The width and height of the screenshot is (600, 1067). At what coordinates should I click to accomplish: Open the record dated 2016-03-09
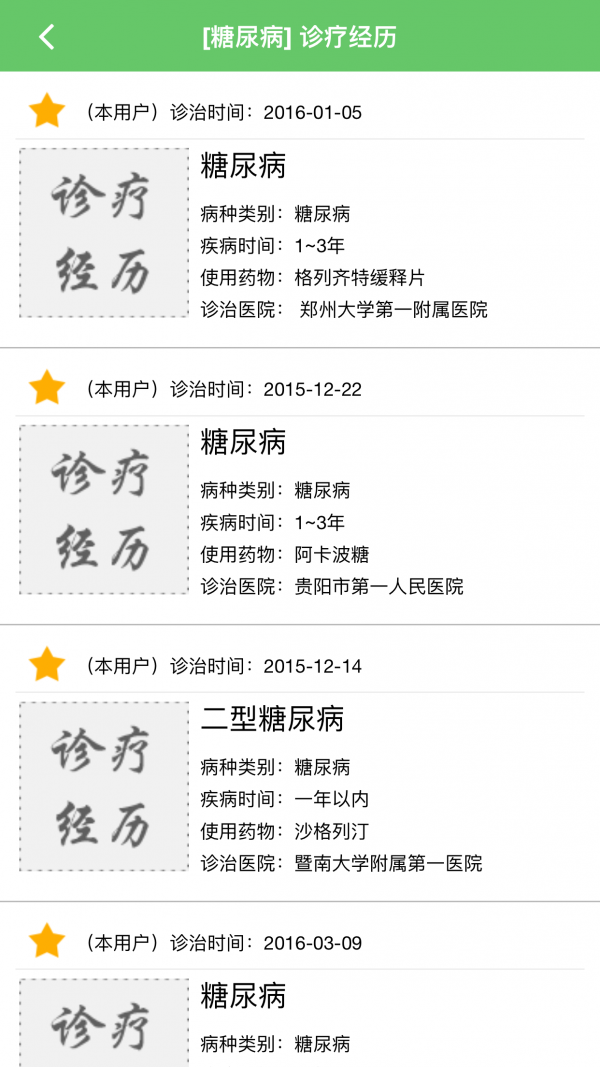point(300,1010)
